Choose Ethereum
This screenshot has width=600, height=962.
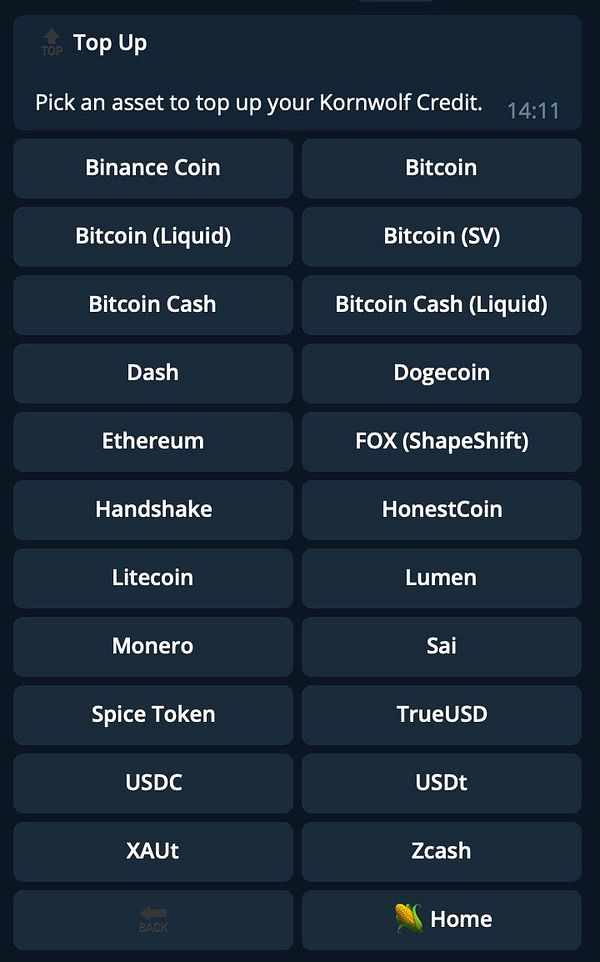(x=153, y=441)
